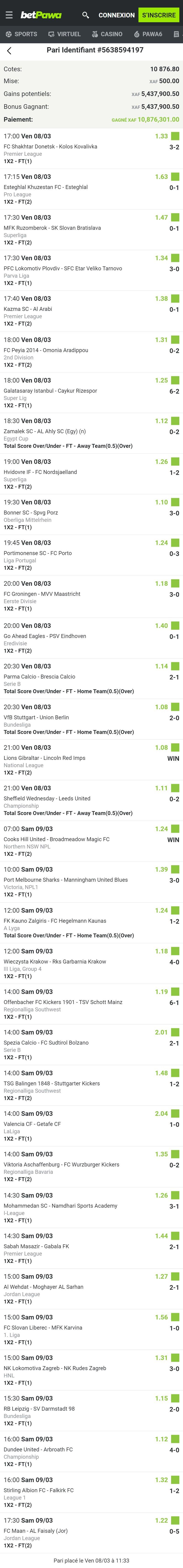Viewport: 183px width, 1568px height.
Task: Tap CONNEXION to log in
Action: pos(116,15)
